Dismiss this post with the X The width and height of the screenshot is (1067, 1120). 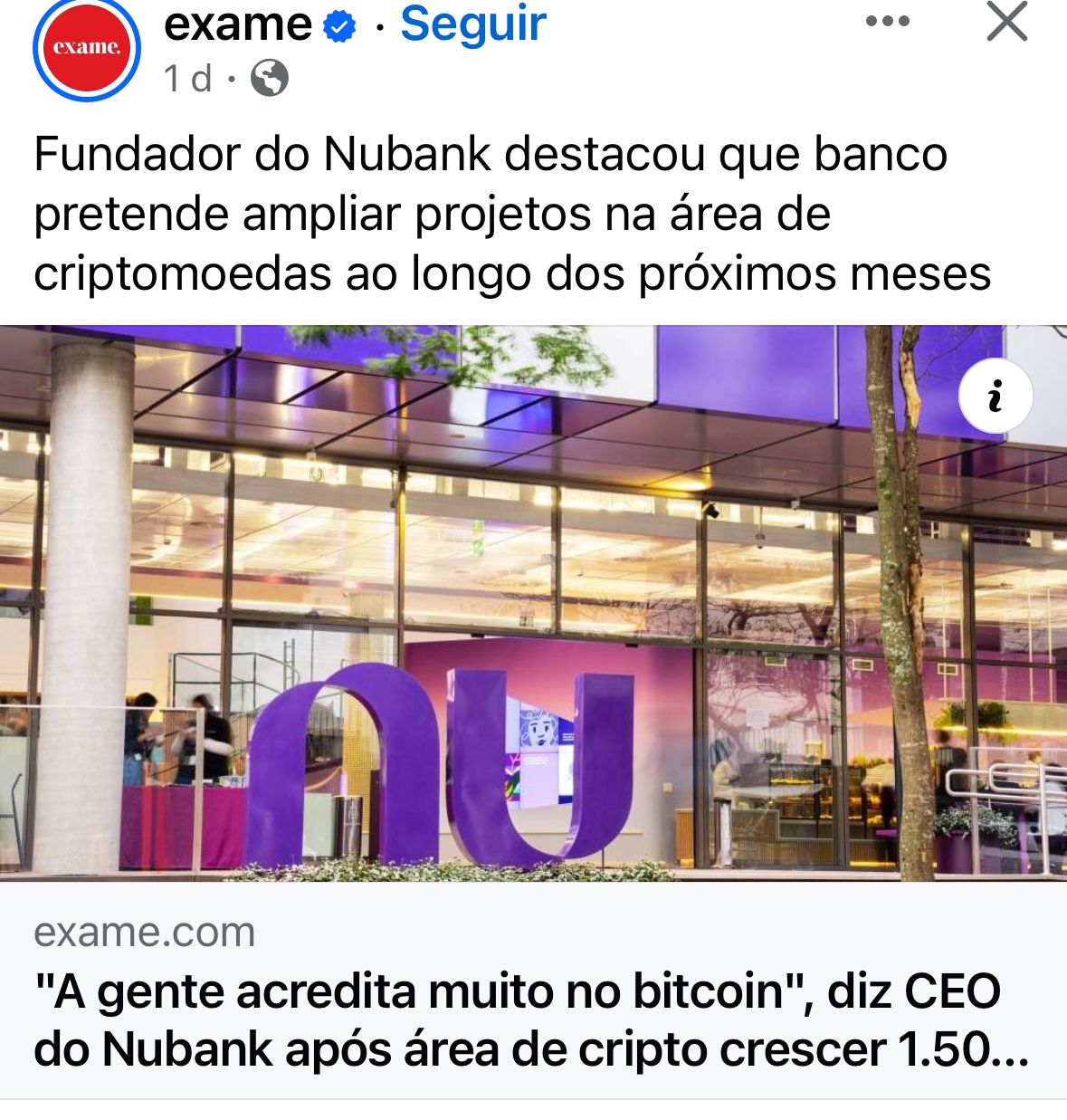coord(1006,22)
